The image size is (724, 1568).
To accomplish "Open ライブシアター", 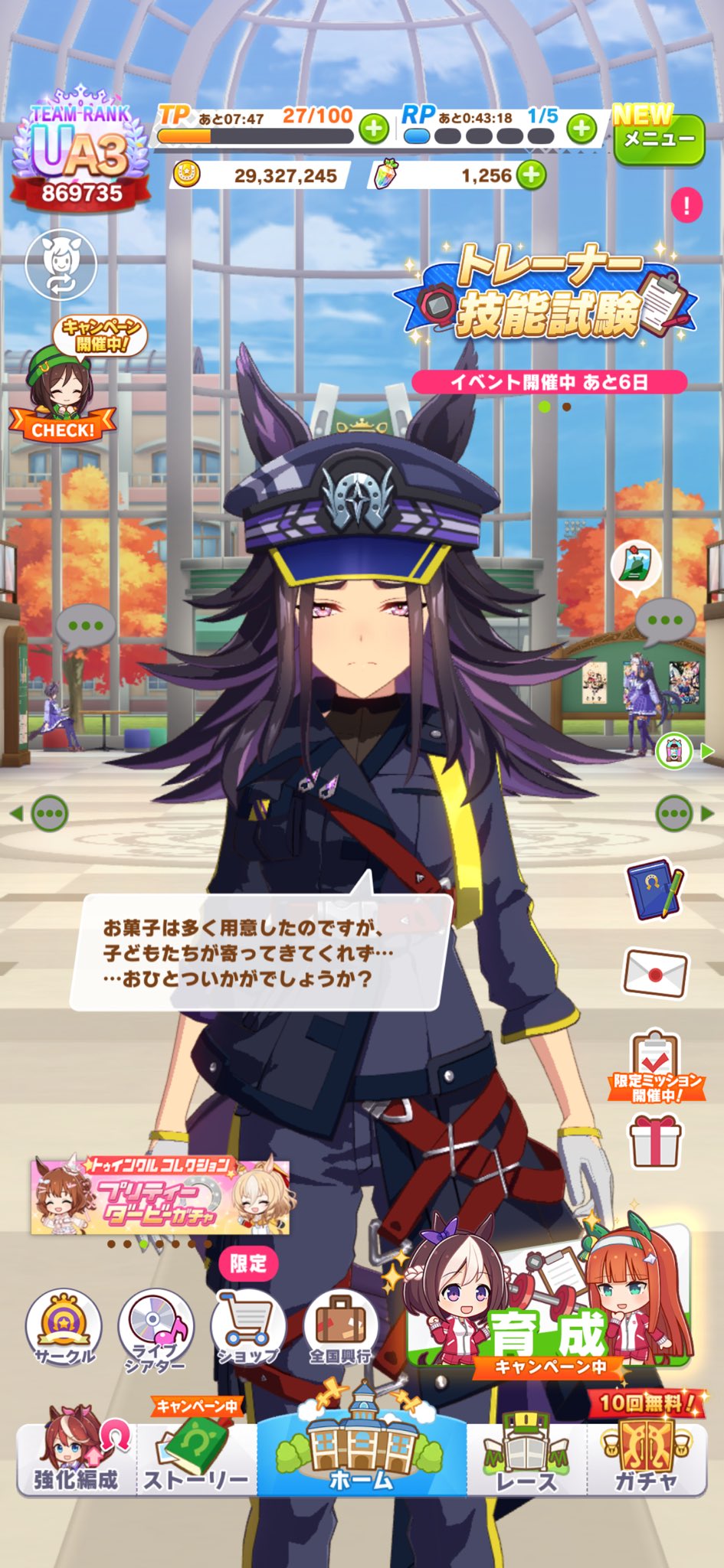I will (x=157, y=1330).
